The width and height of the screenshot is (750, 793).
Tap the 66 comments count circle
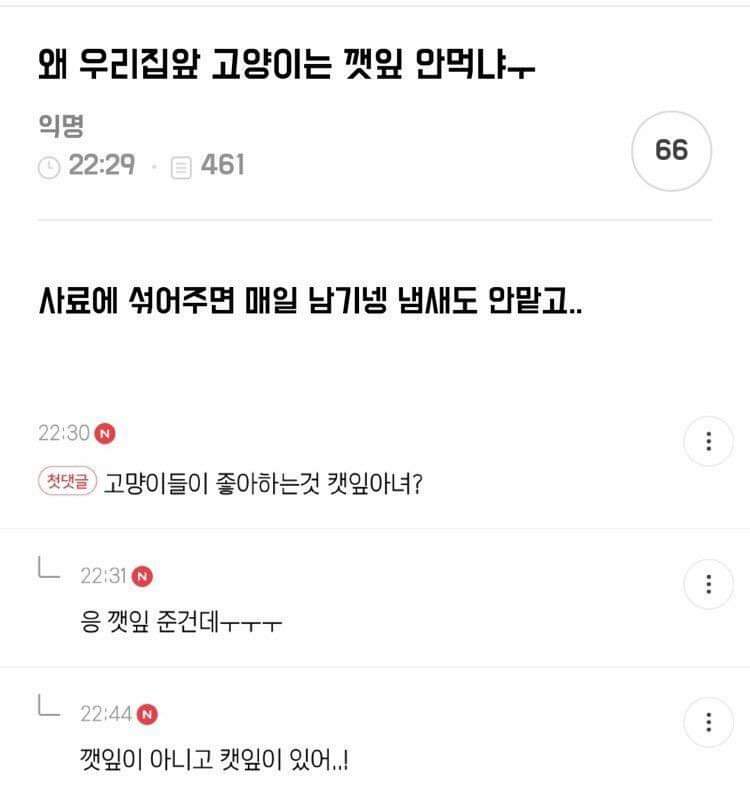pyautogui.click(x=672, y=151)
